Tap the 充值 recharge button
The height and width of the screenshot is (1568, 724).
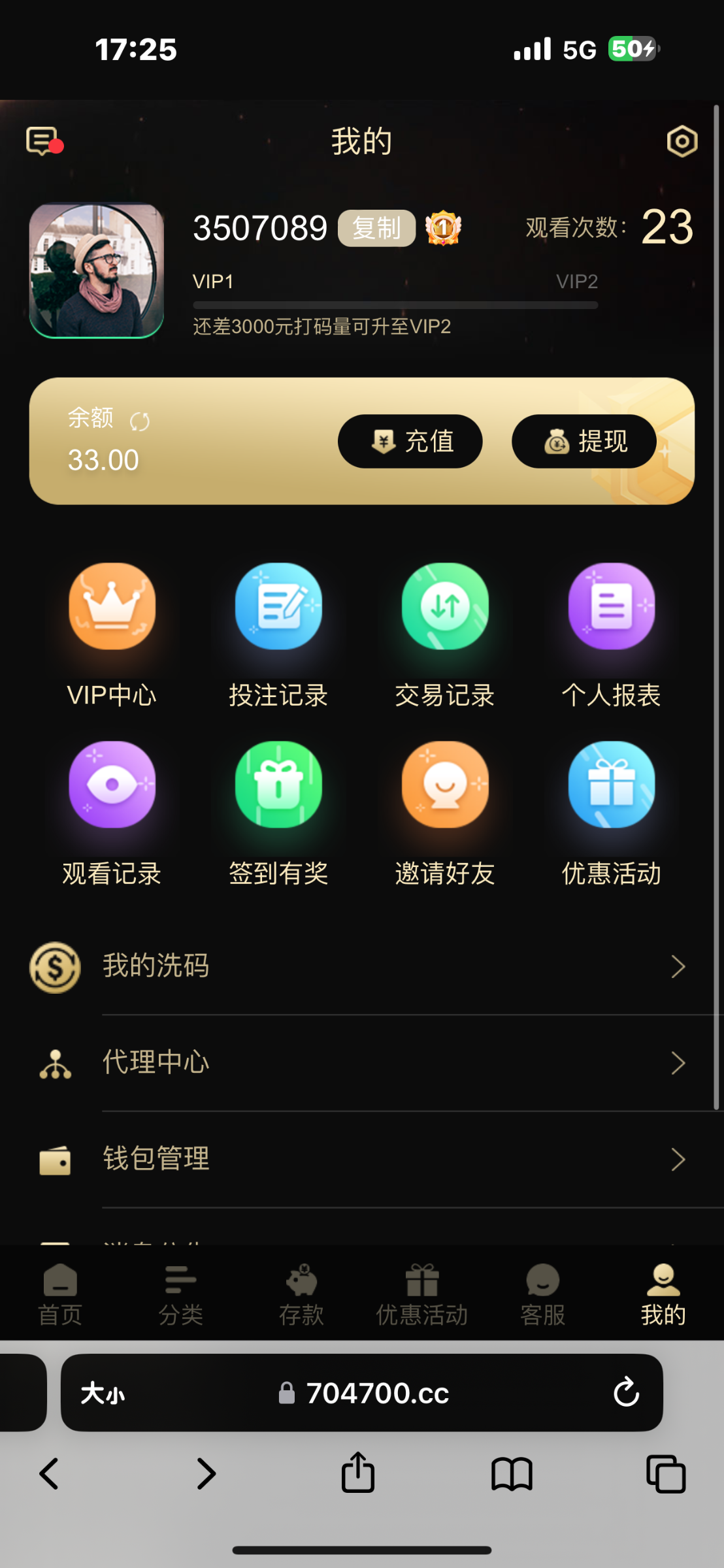pyautogui.click(x=410, y=442)
